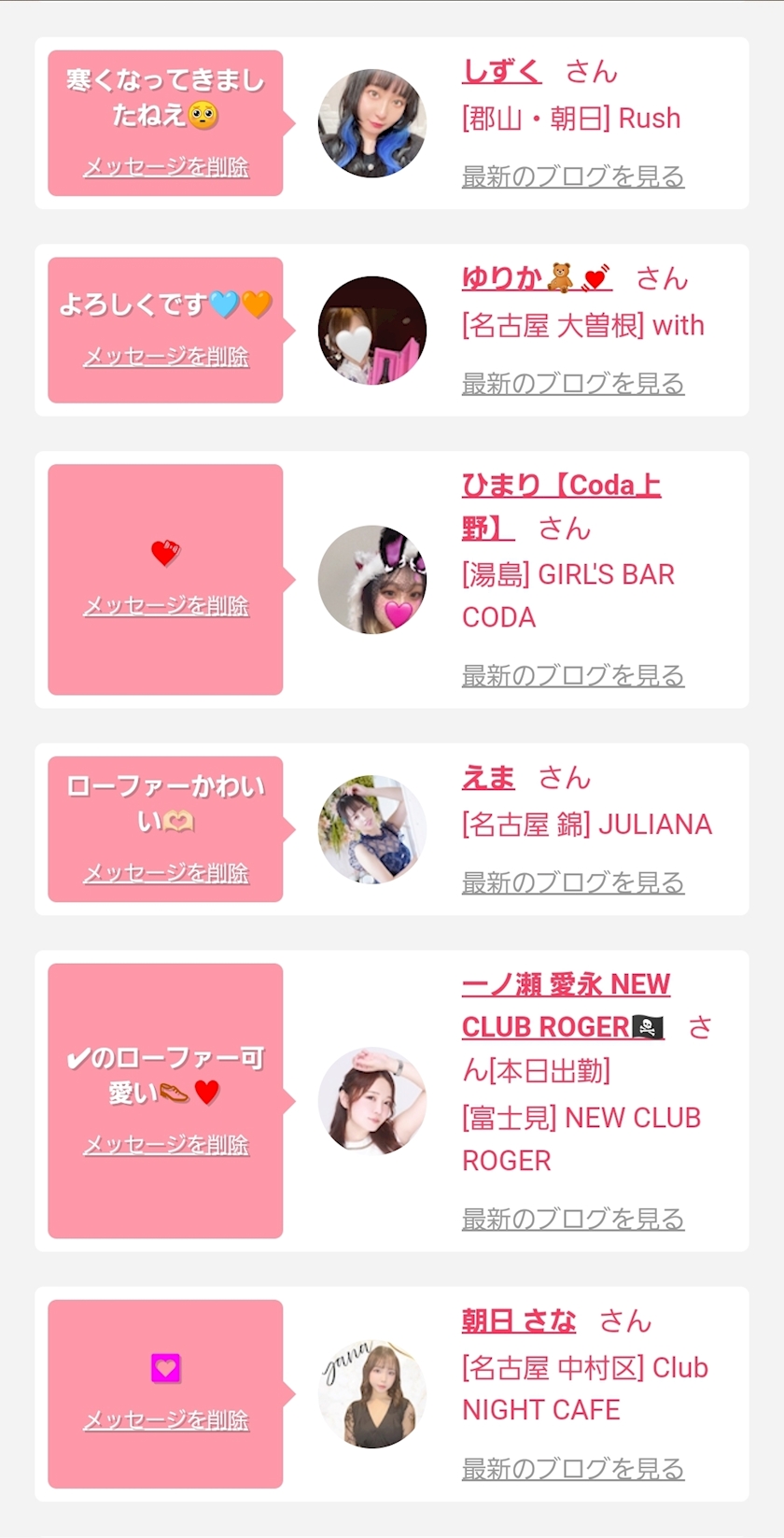Open しずく's profile name link
This screenshot has width=784, height=1538.
[501, 72]
